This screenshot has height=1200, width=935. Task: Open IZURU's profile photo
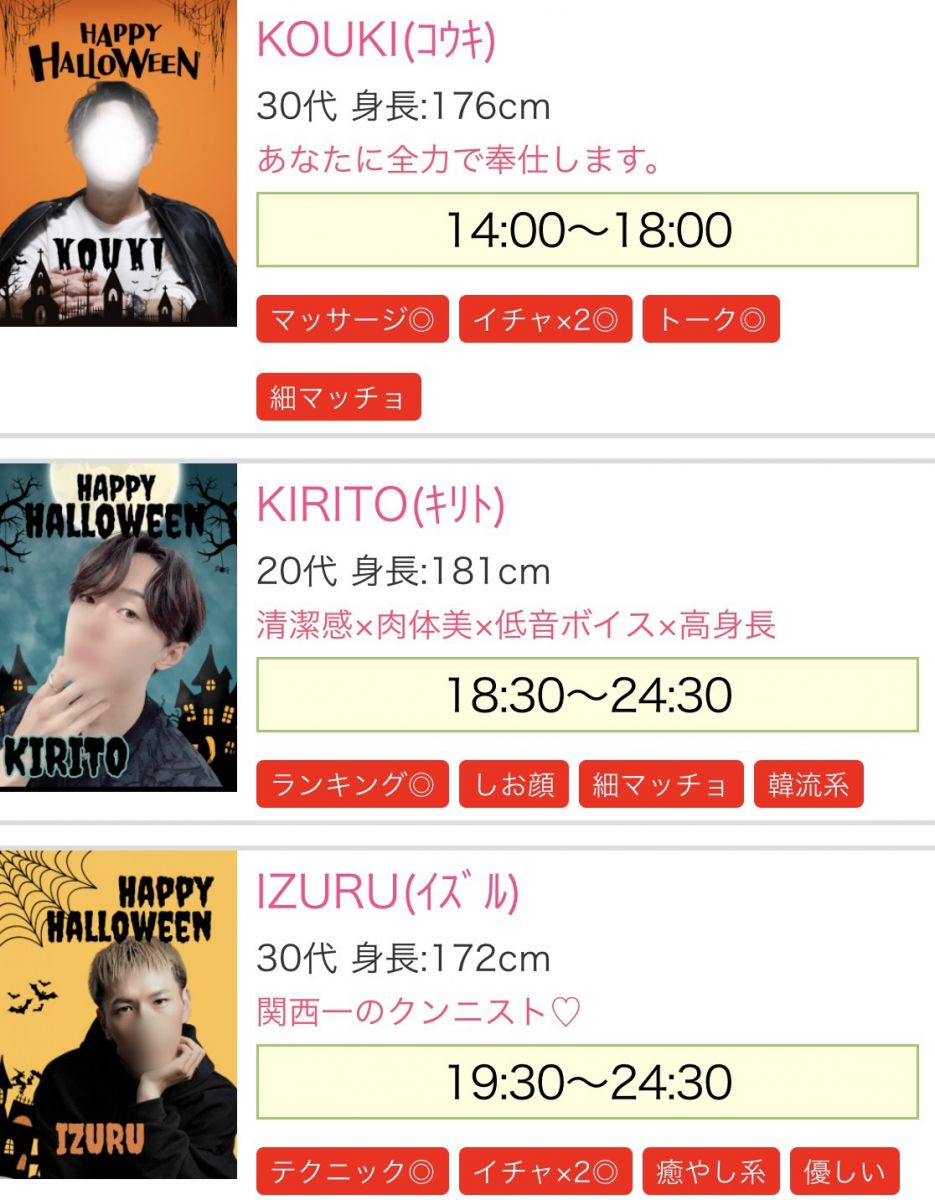pyautogui.click(x=118, y=1015)
